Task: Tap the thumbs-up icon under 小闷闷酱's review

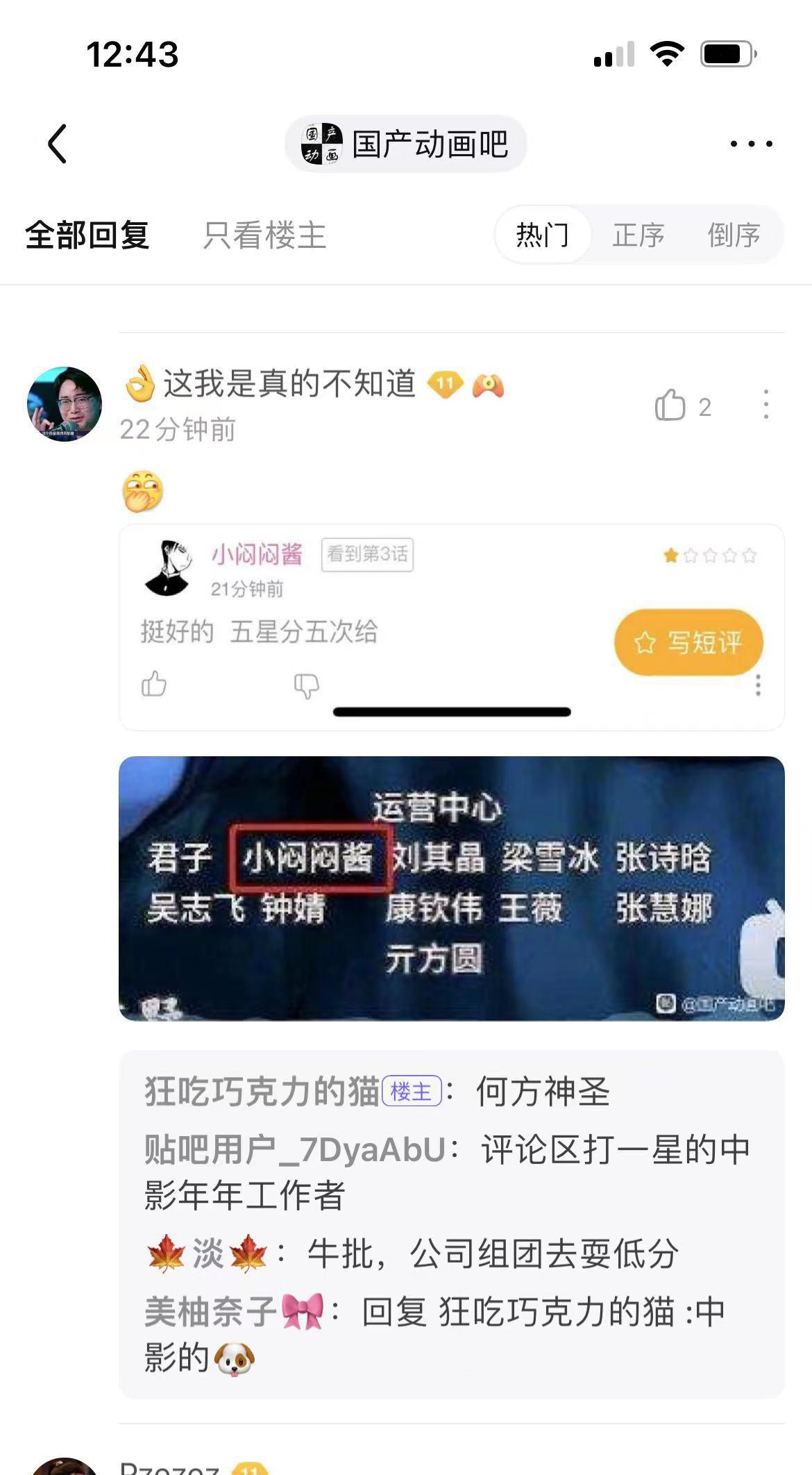Action: [x=154, y=686]
